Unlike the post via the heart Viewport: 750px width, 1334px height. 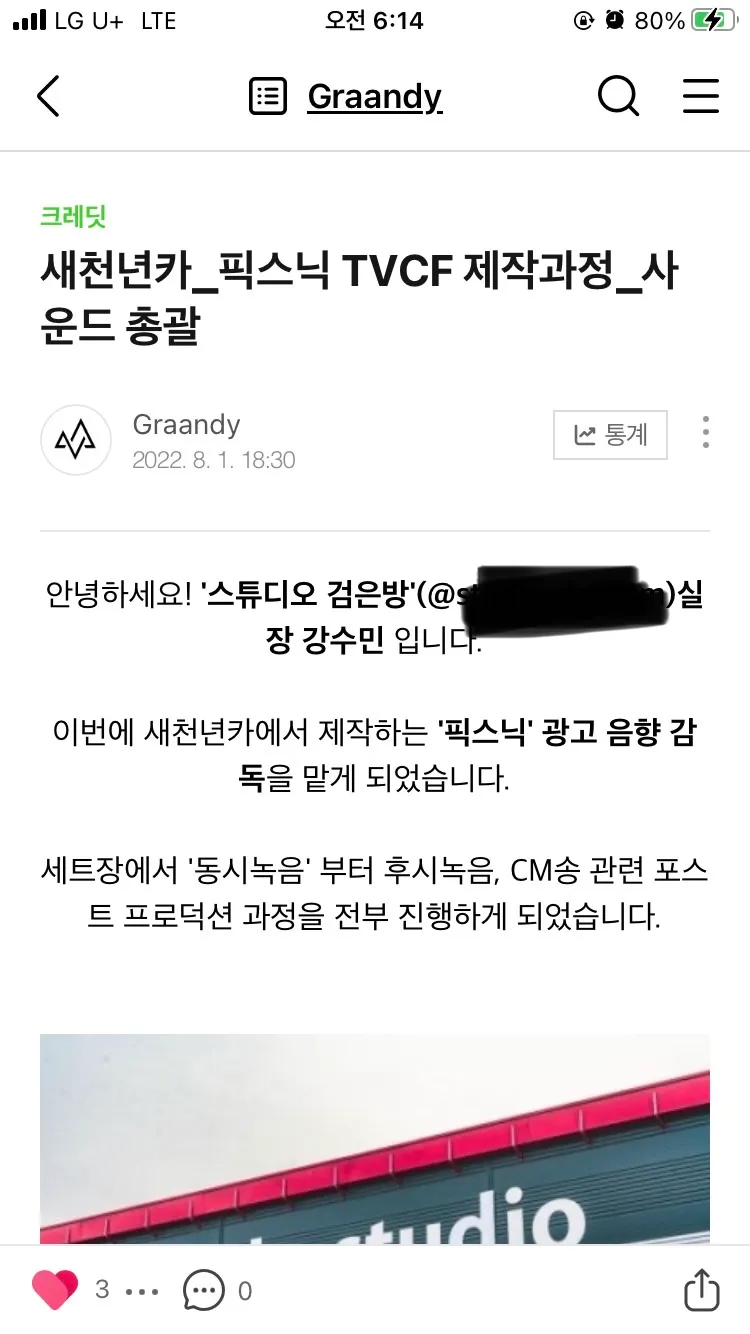(56, 1290)
